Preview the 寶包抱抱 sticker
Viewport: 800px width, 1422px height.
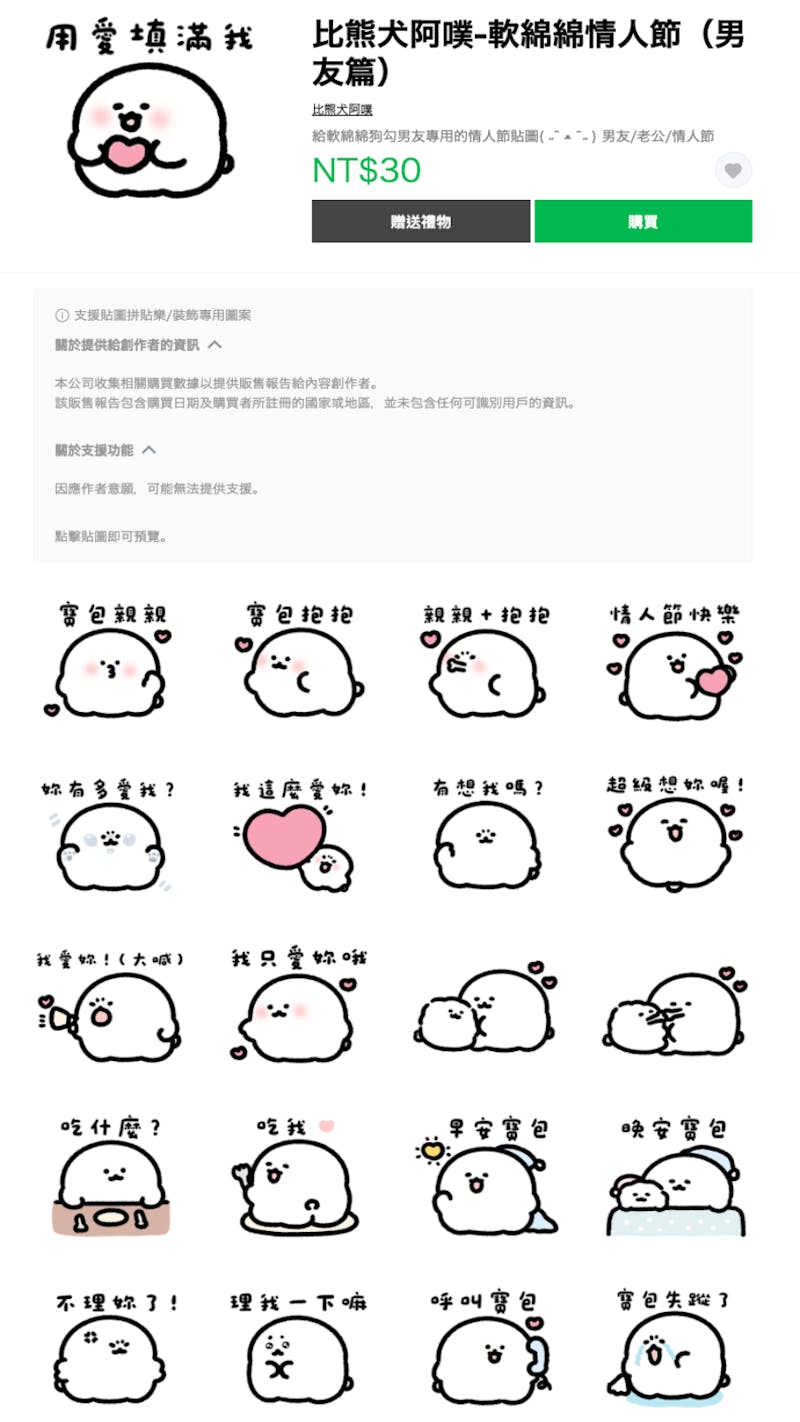(x=298, y=660)
